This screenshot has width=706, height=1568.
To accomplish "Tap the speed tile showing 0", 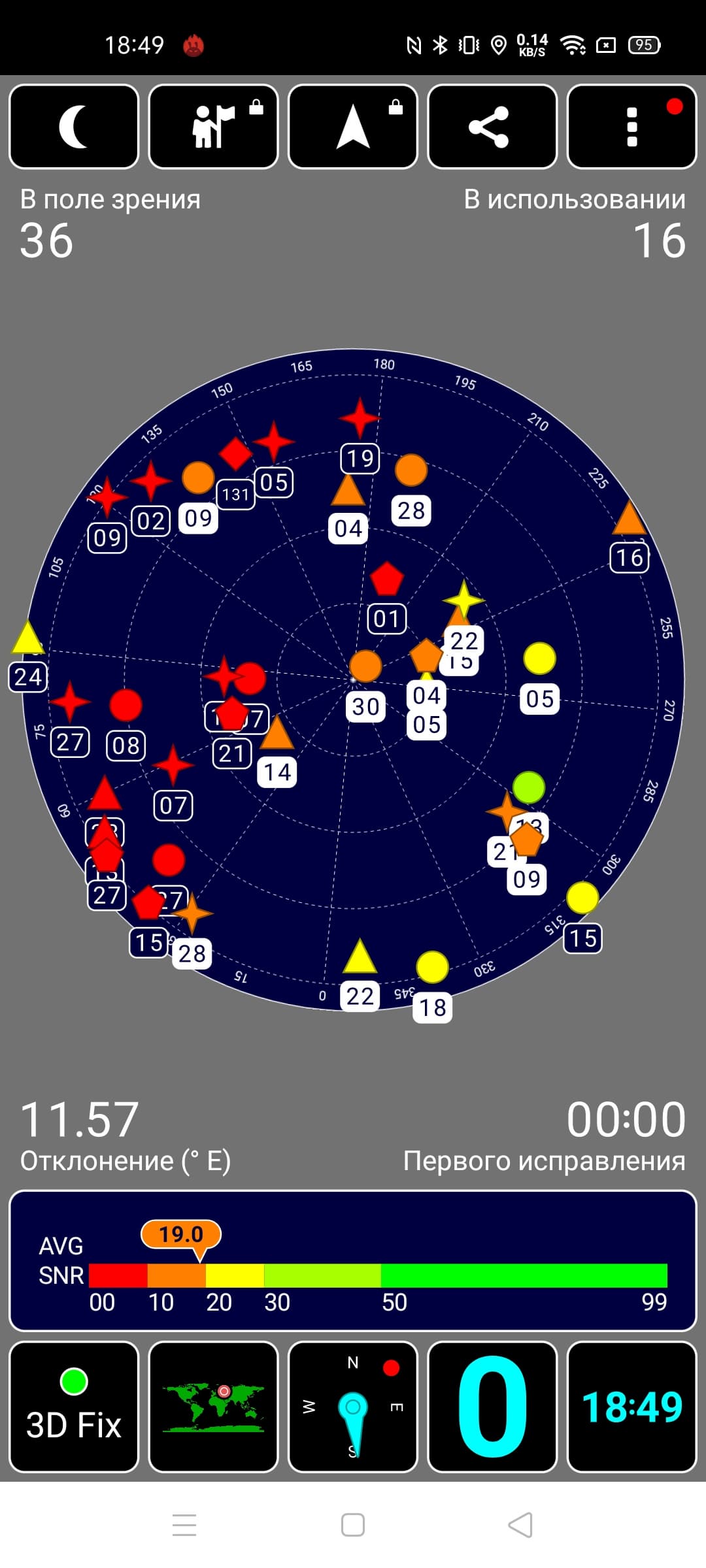I will (492, 1407).
